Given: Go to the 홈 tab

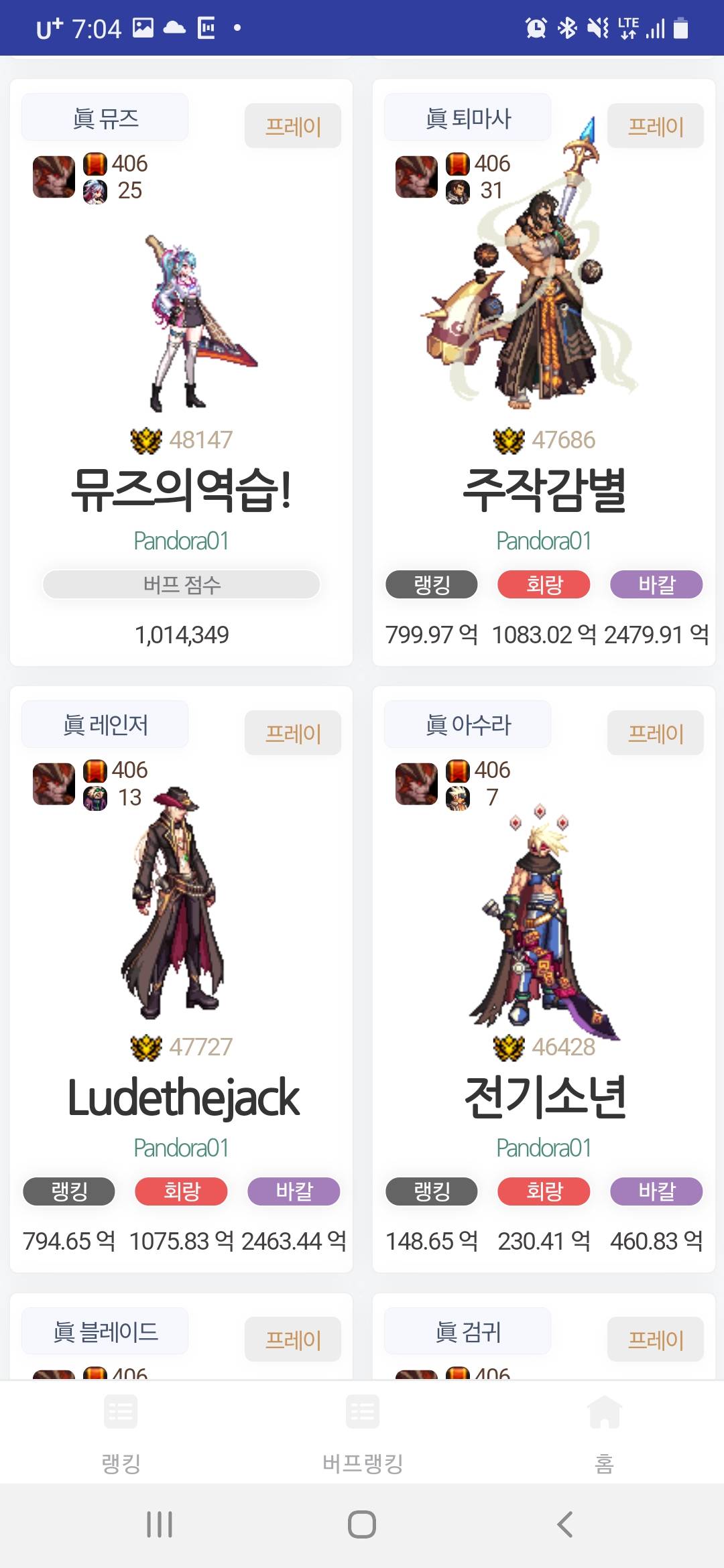Looking at the screenshot, I should (604, 1433).
